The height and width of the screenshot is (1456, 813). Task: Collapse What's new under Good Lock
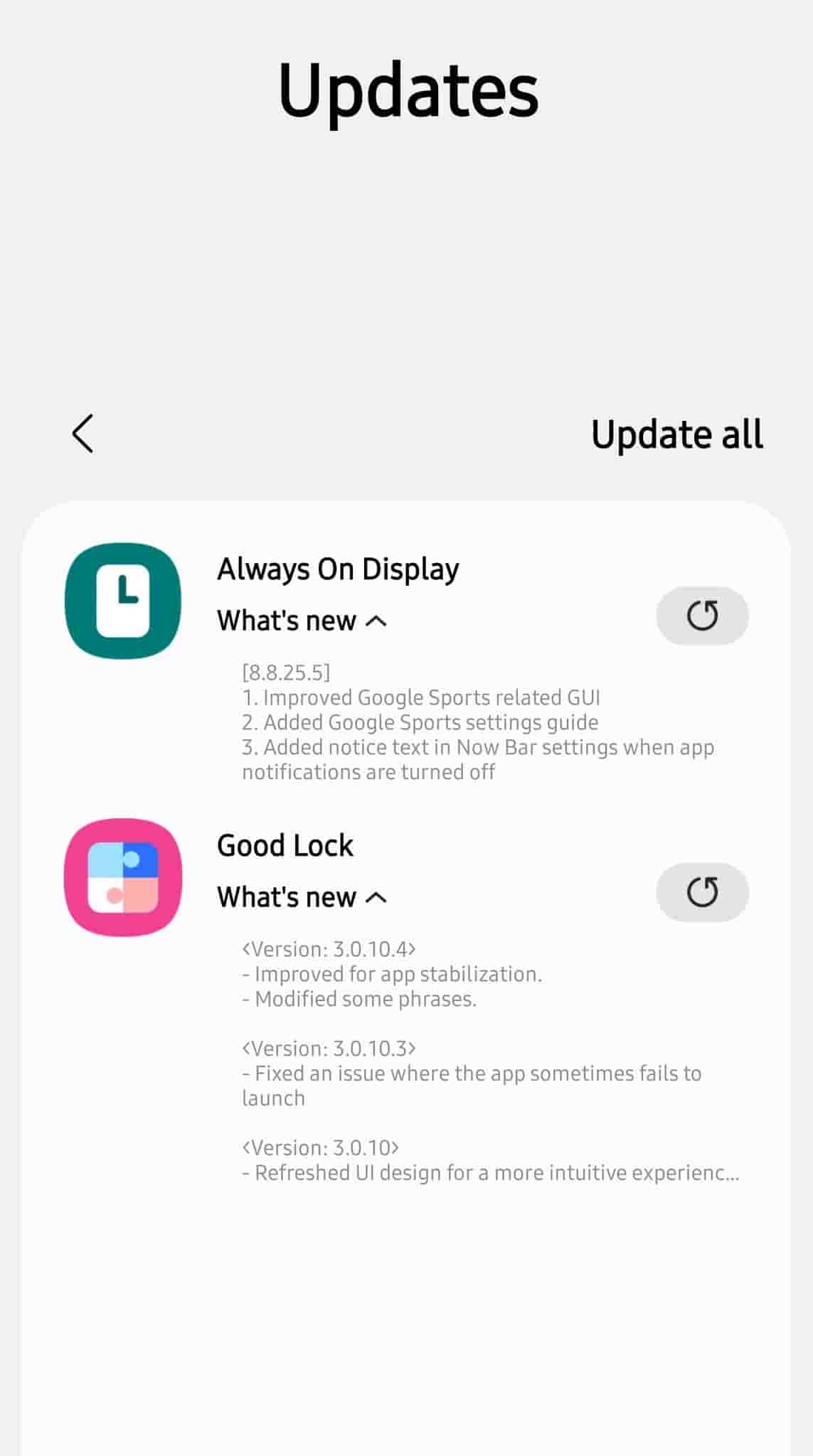(x=302, y=898)
